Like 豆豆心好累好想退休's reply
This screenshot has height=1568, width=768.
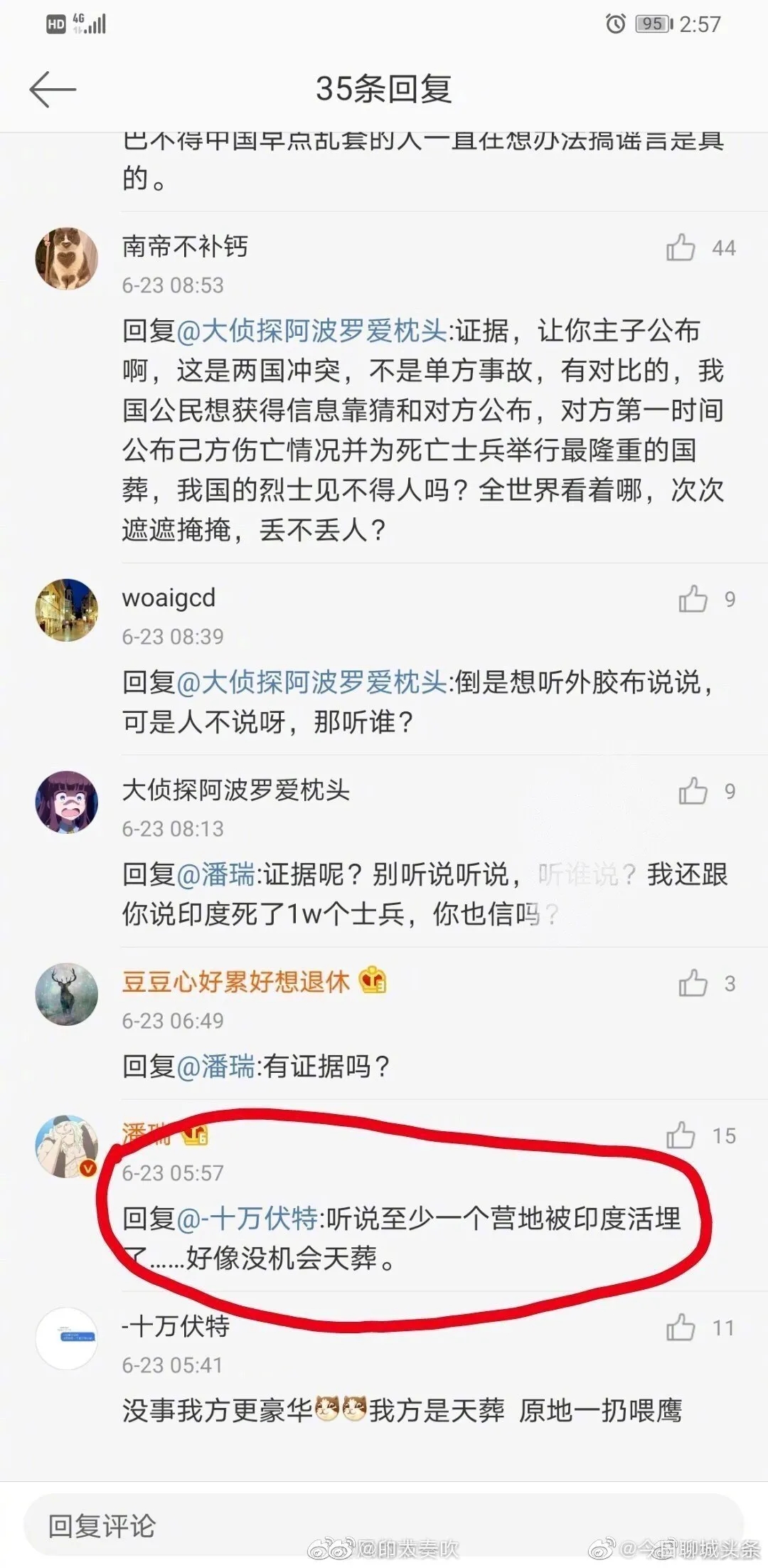[693, 983]
